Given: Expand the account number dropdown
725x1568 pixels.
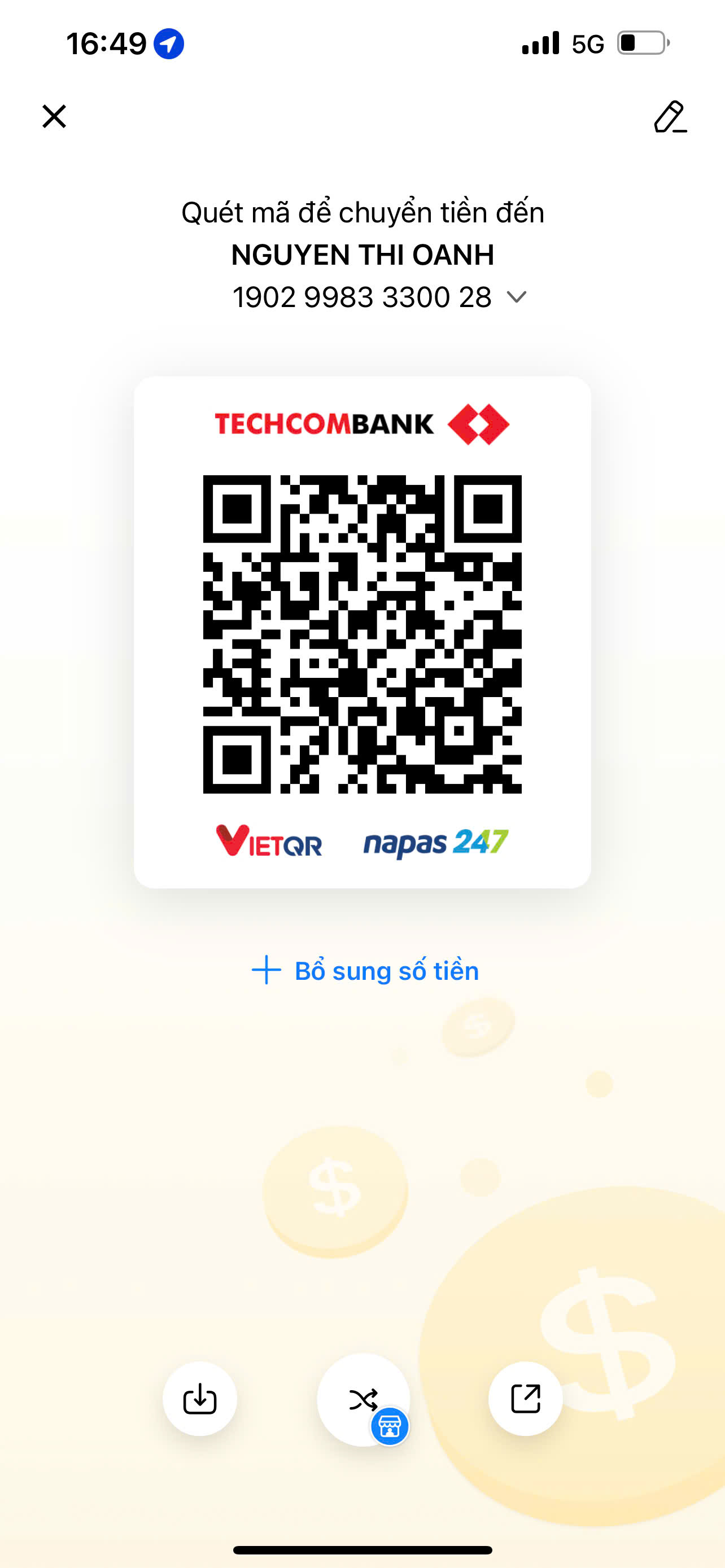Looking at the screenshot, I should [x=516, y=297].
